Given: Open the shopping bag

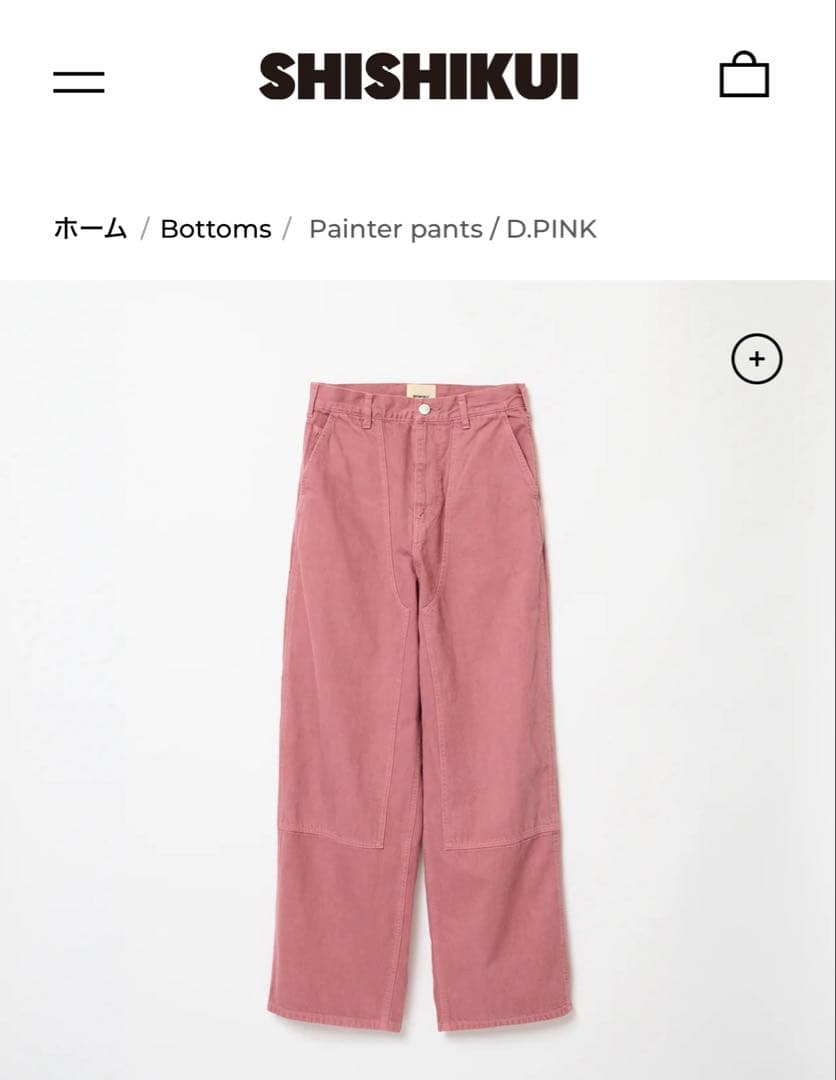Looking at the screenshot, I should (744, 76).
